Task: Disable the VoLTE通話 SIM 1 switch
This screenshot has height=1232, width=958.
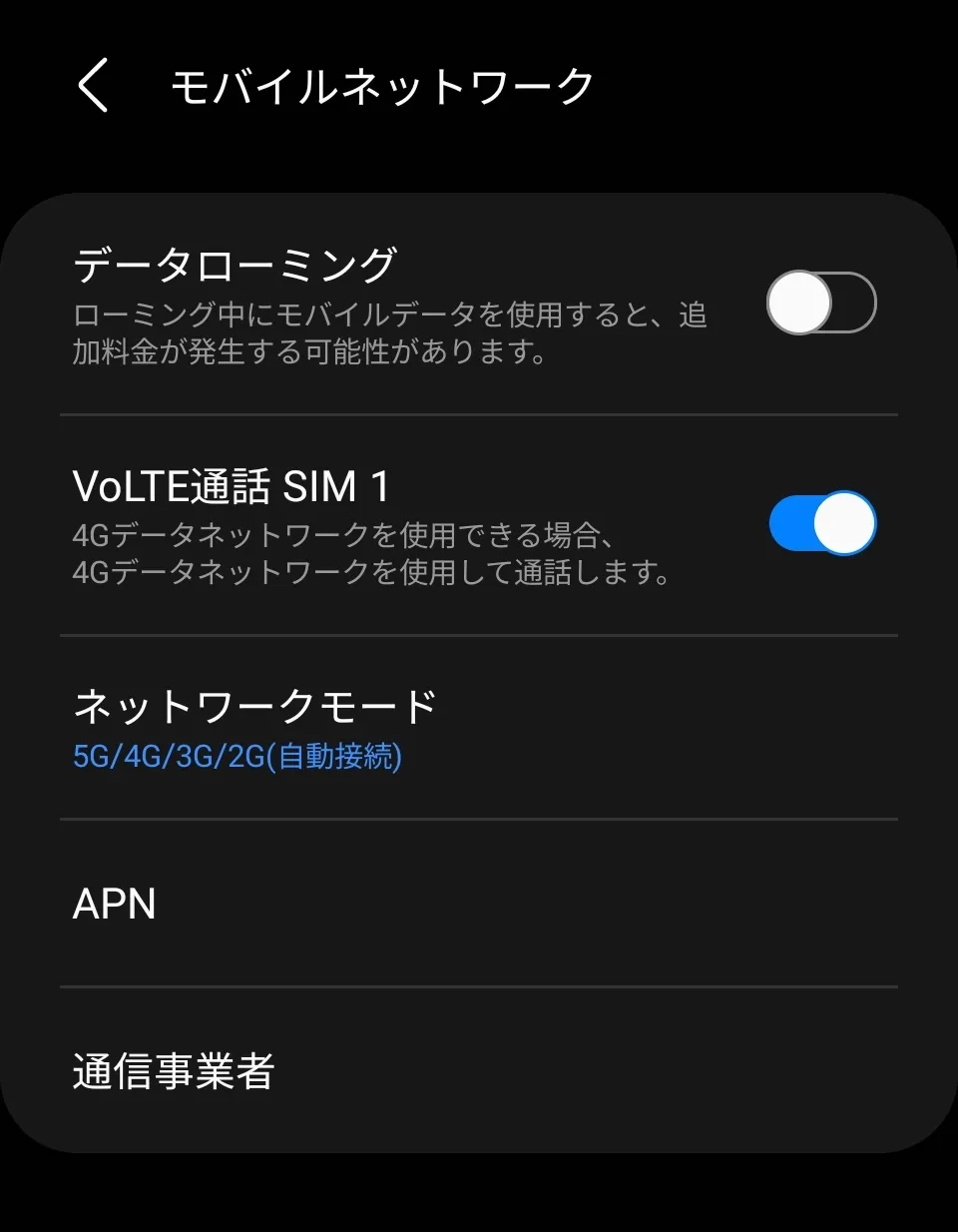Action: coord(820,522)
